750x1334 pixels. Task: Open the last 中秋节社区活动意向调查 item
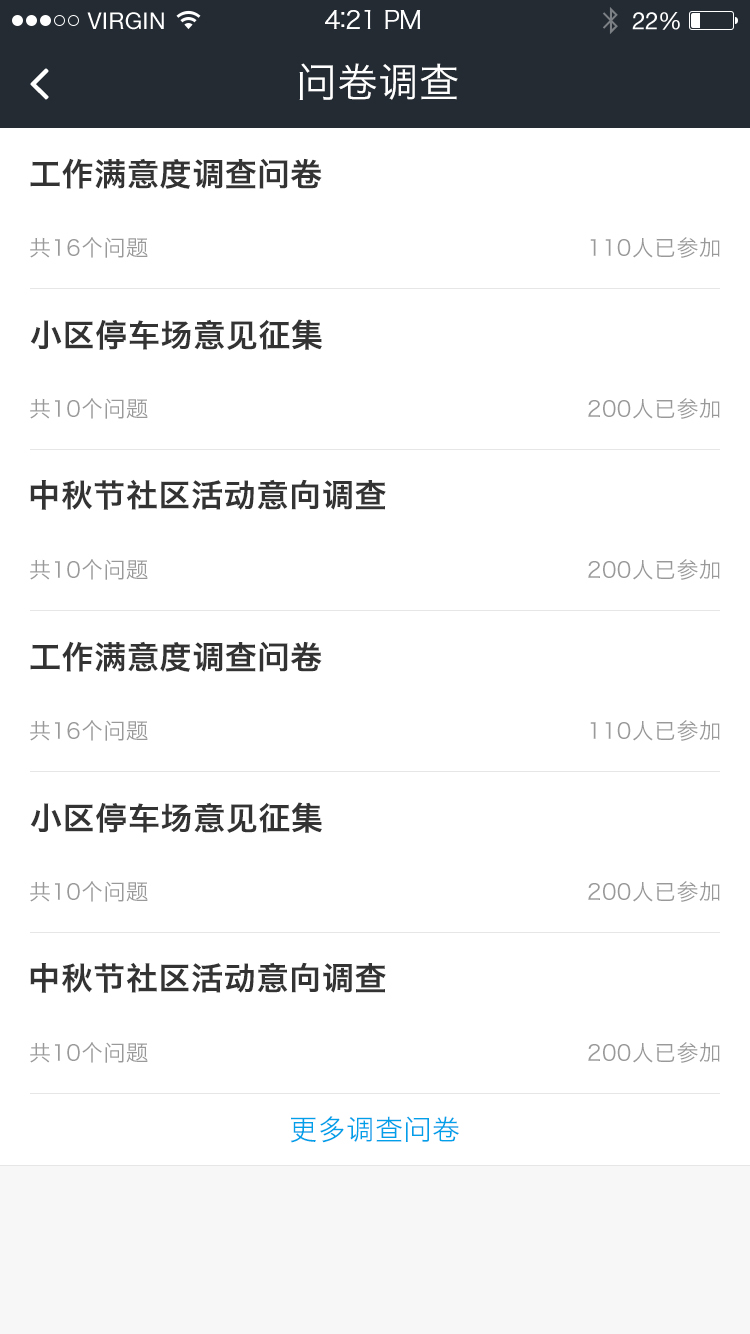(208, 979)
